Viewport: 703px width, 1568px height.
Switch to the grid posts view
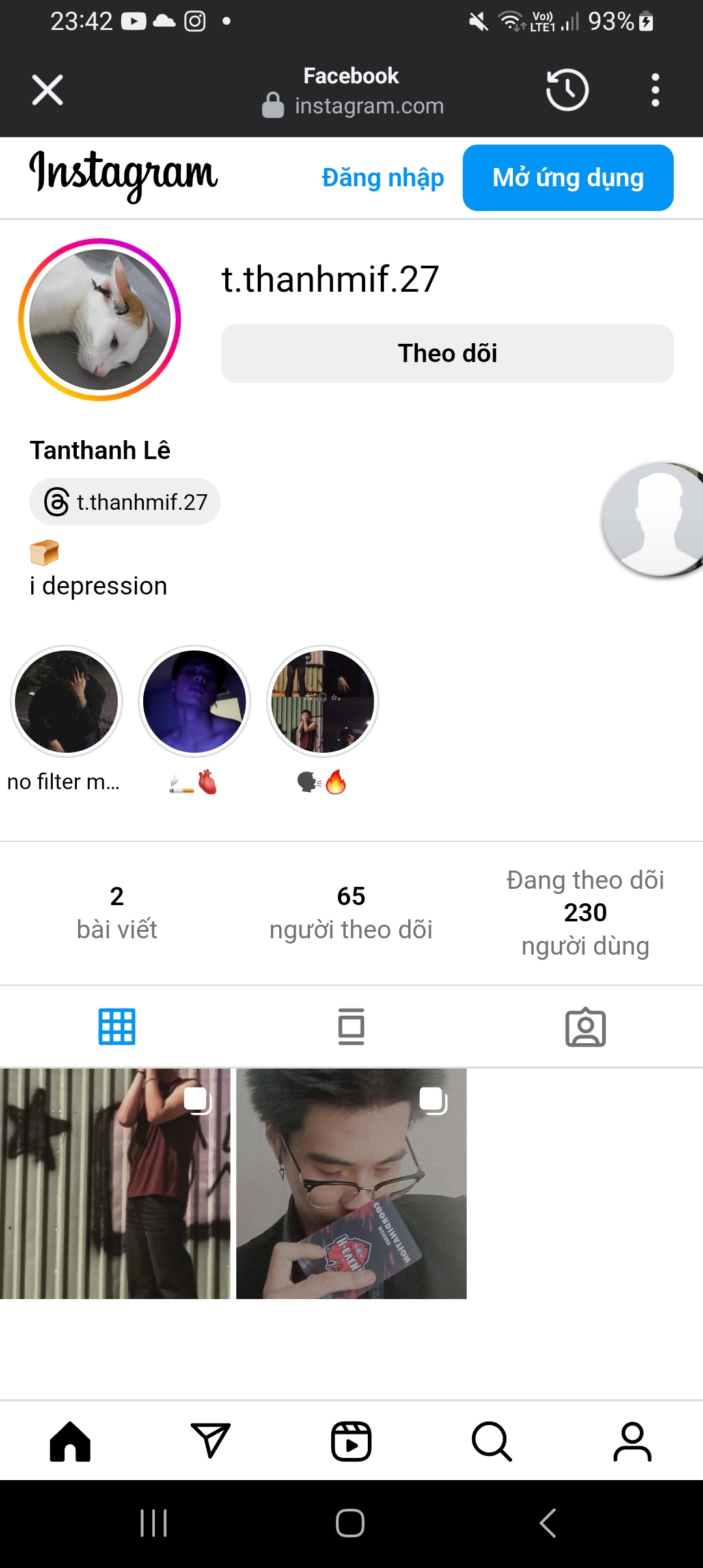pos(117,1027)
